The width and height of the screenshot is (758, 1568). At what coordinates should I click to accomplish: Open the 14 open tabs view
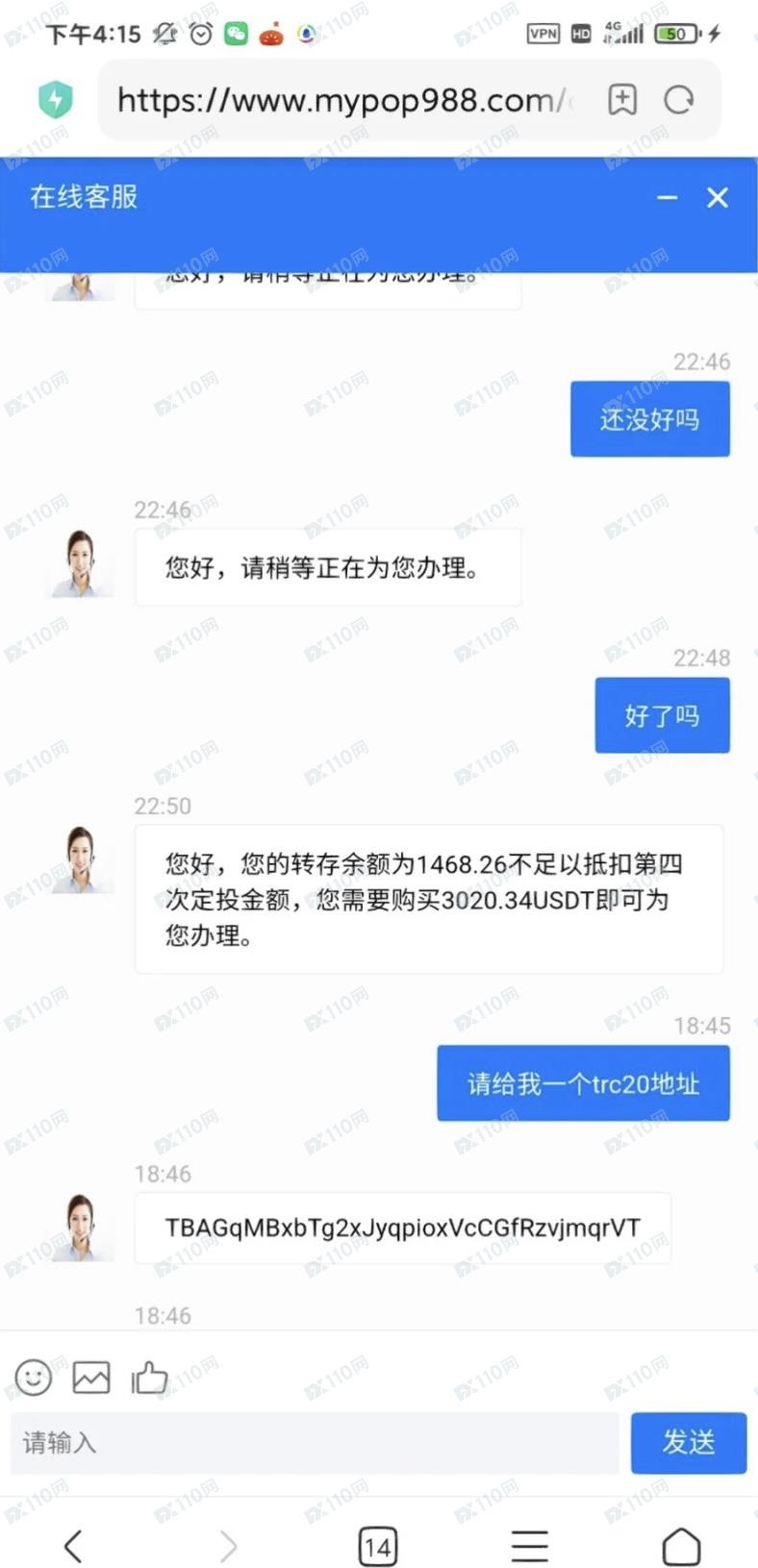tap(377, 1546)
